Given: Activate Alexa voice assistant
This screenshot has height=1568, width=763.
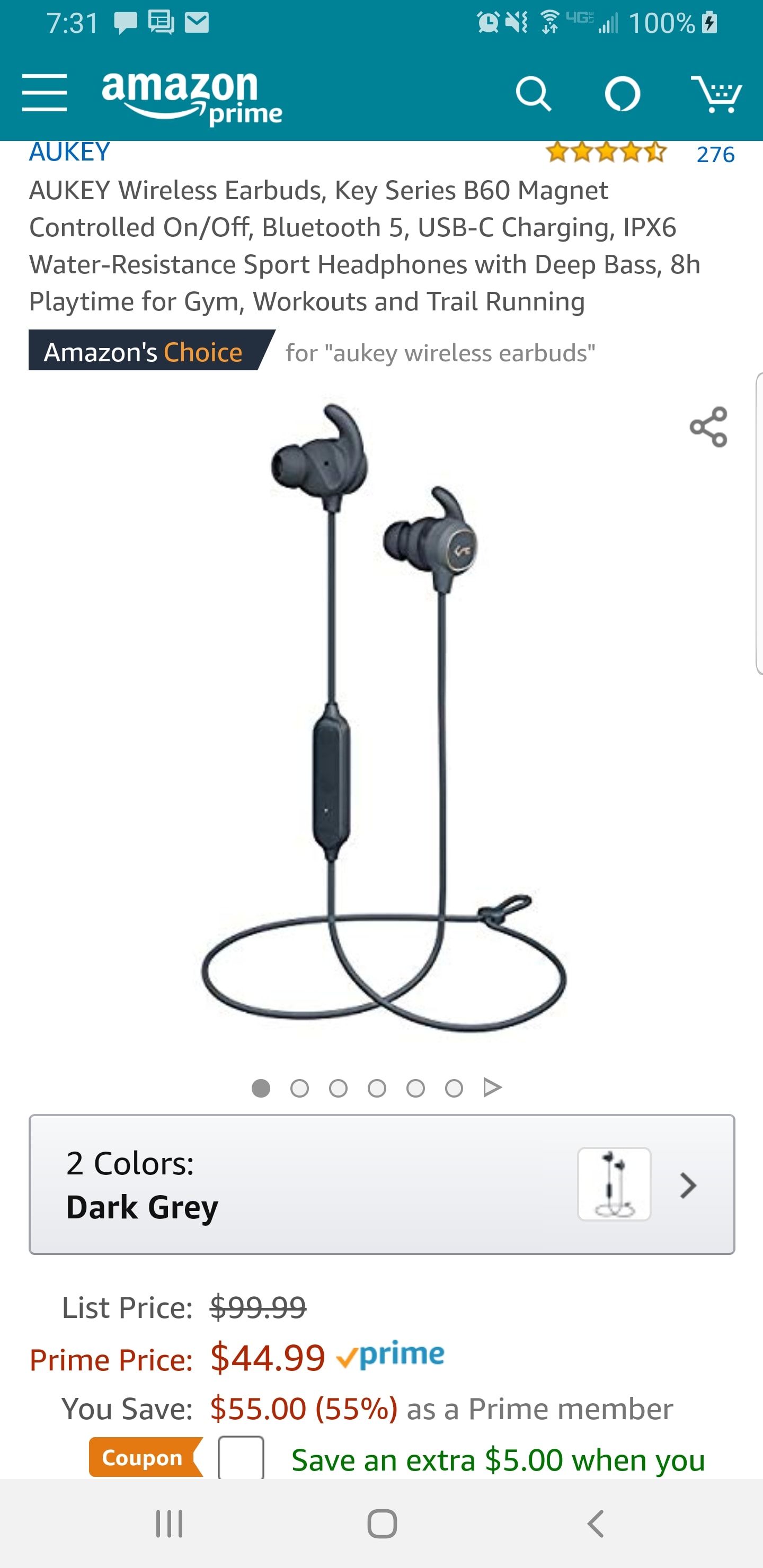Looking at the screenshot, I should 622,94.
